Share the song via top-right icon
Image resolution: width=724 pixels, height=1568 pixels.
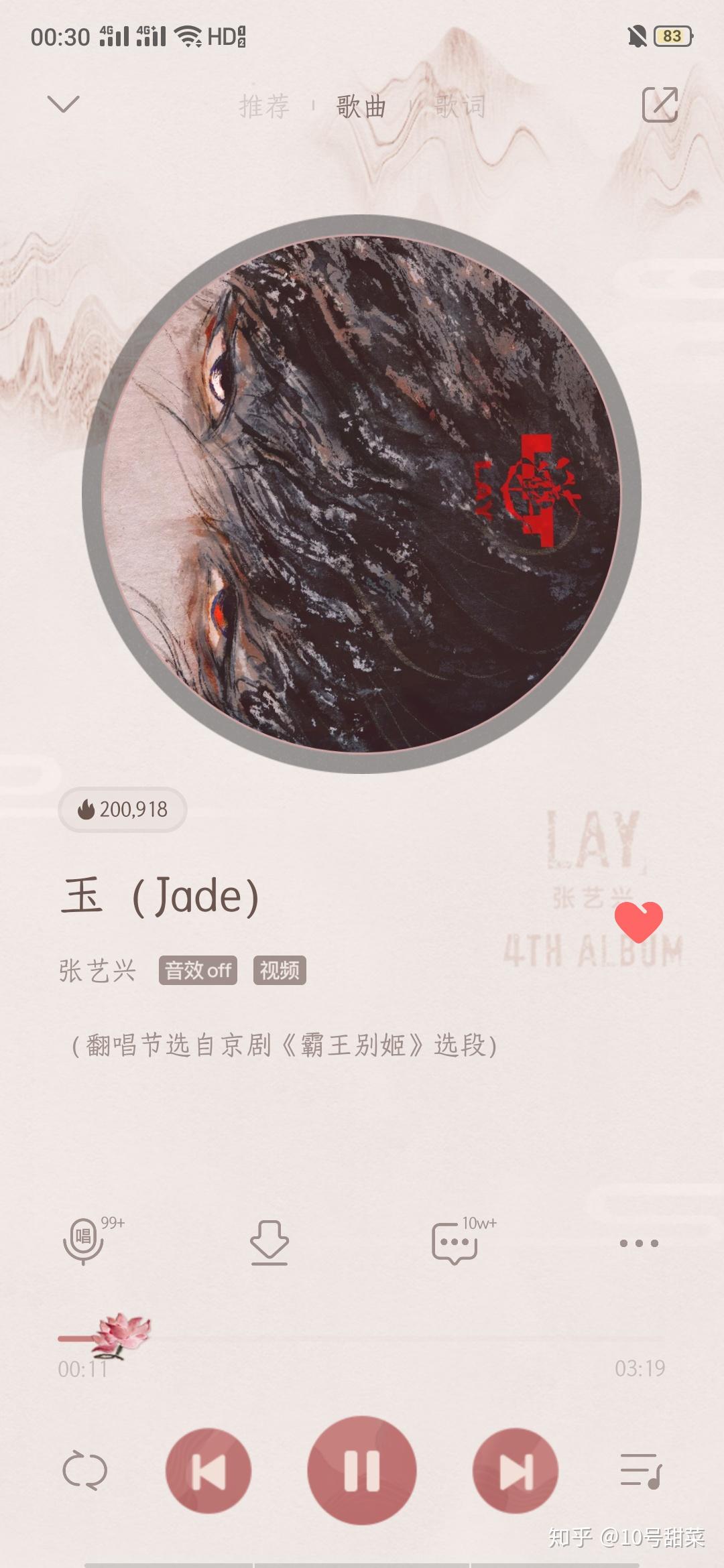tap(660, 105)
